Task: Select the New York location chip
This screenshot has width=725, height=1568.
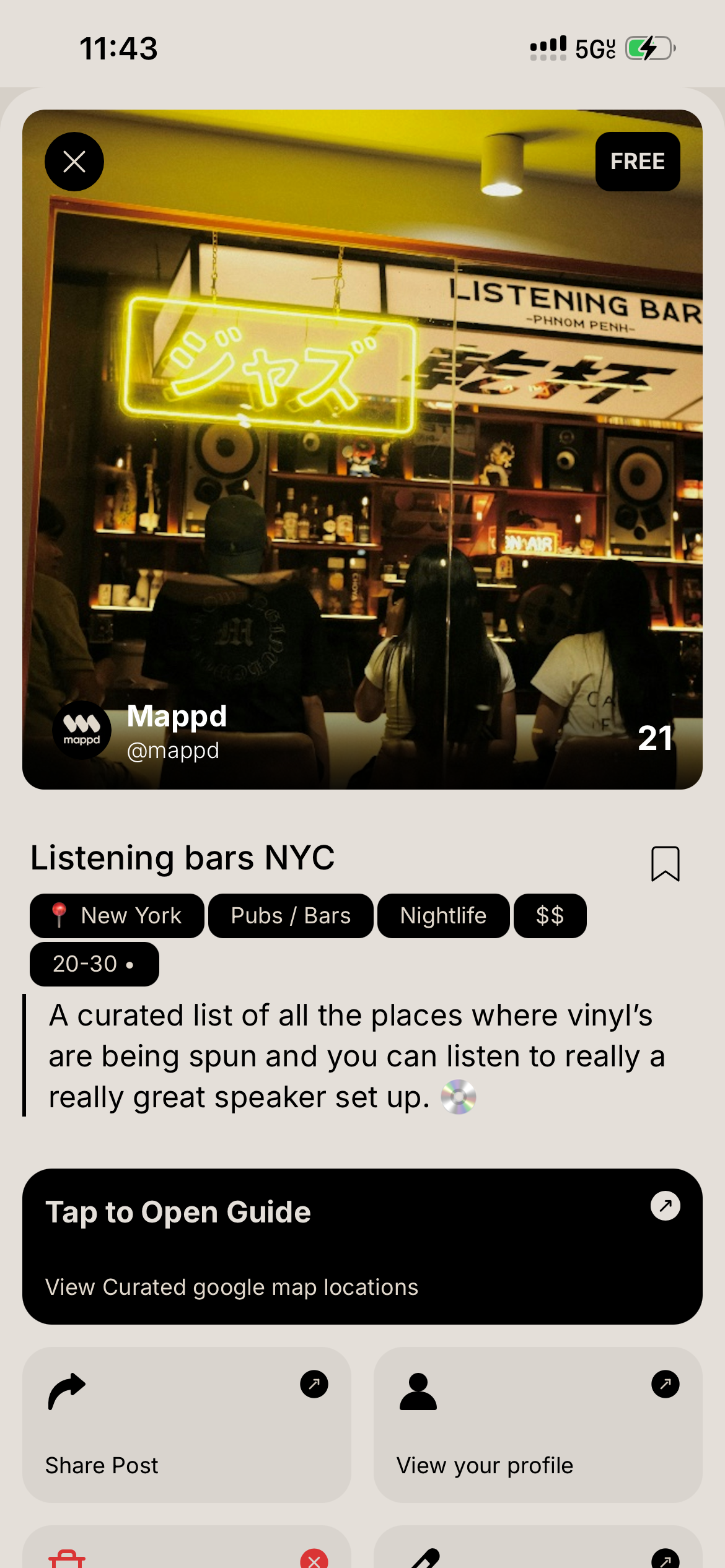Action: [117, 915]
